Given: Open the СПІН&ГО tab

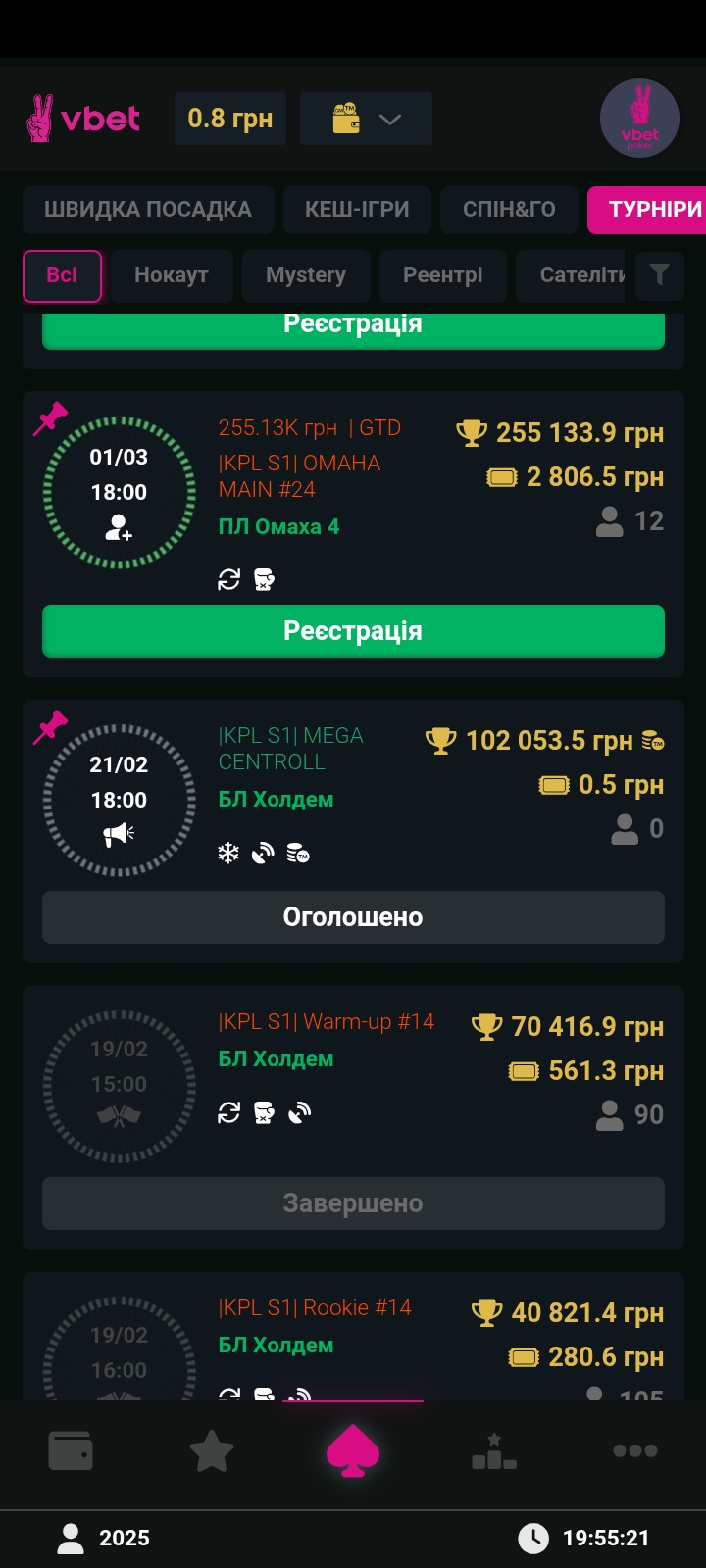Looking at the screenshot, I should click(x=509, y=210).
